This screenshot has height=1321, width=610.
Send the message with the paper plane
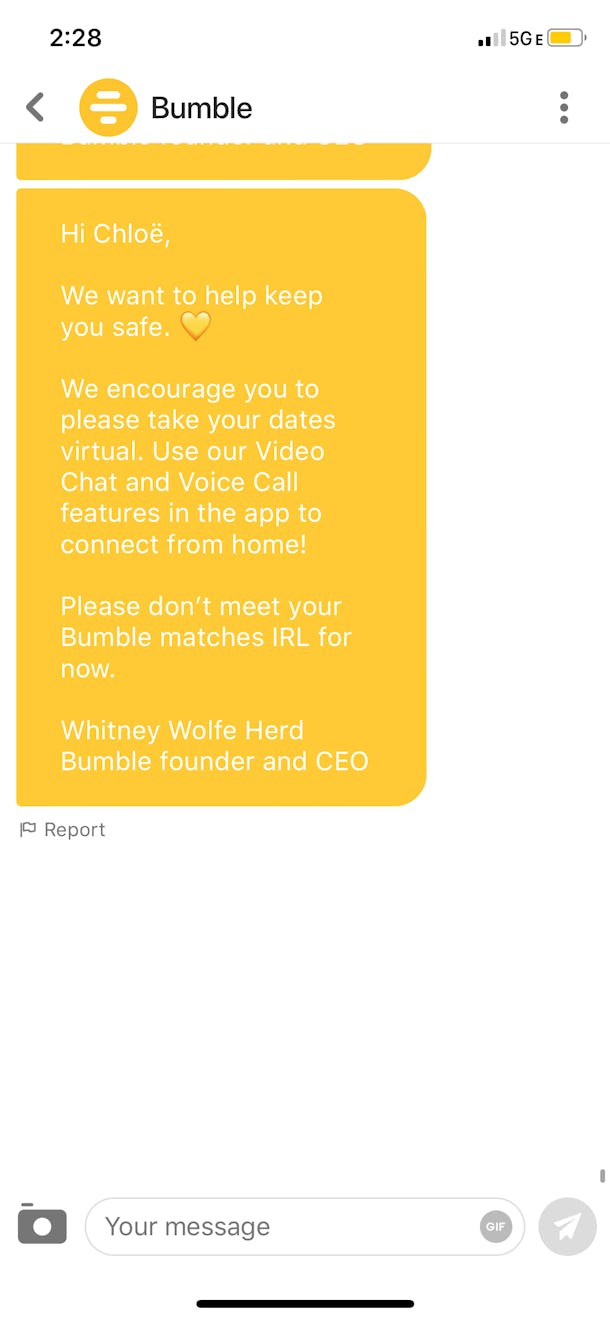click(567, 1226)
